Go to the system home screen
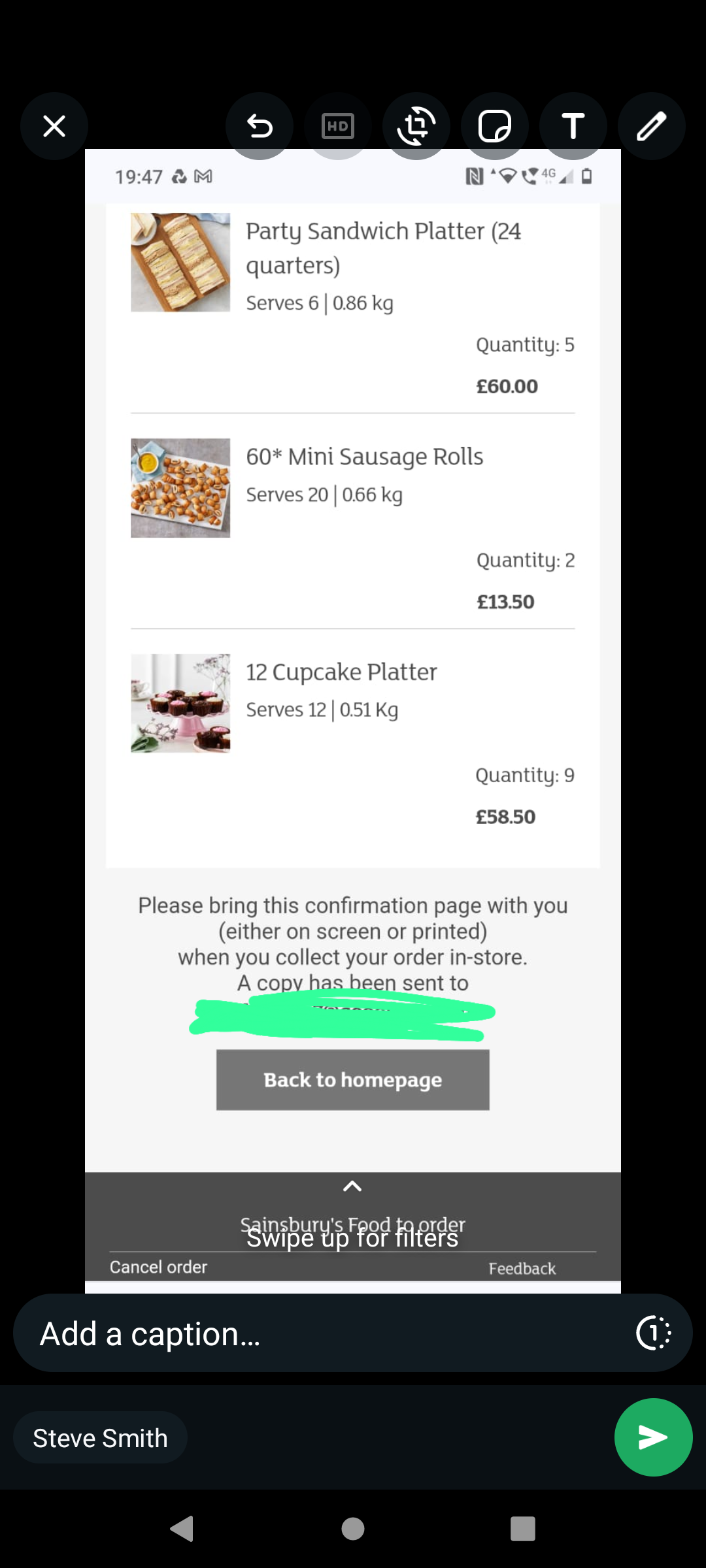 coord(353,1529)
